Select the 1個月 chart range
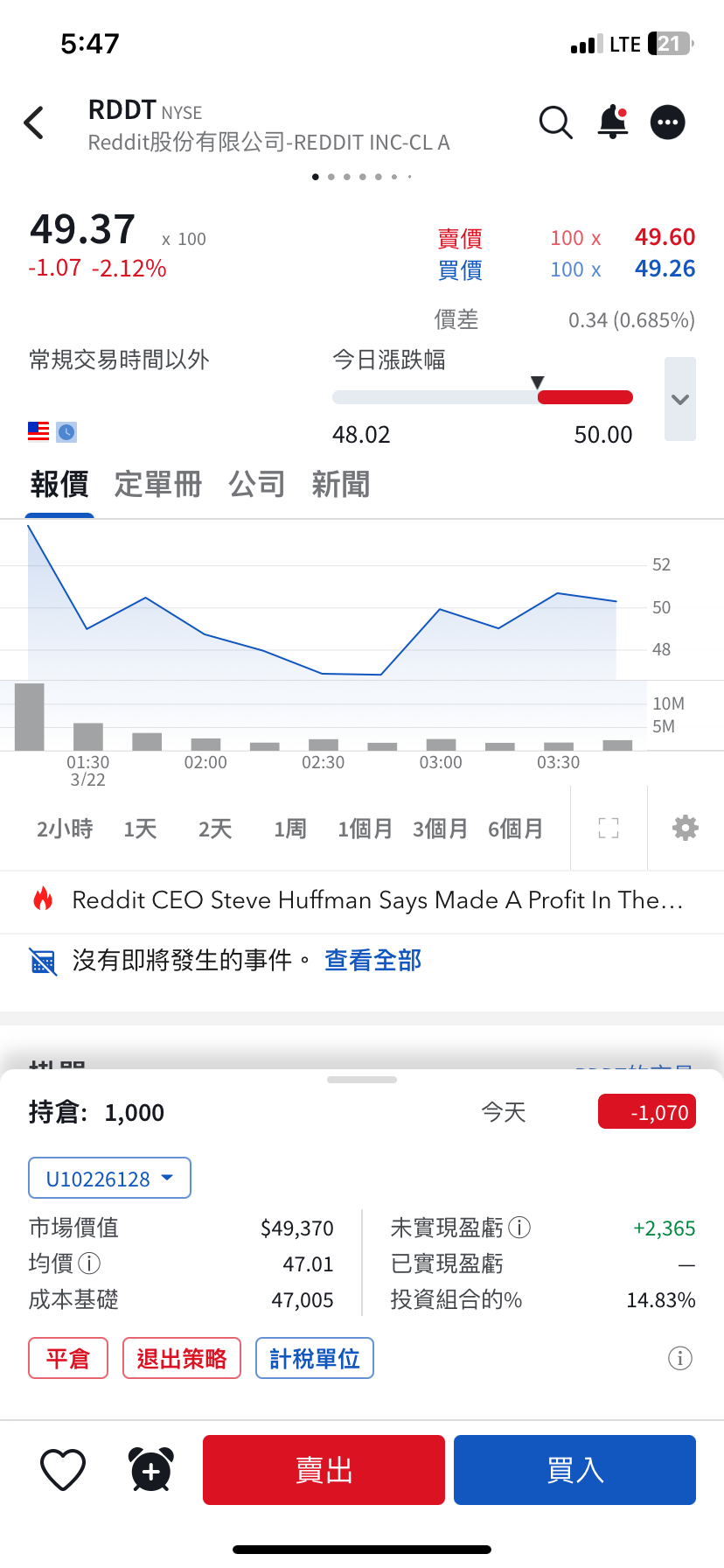 (x=365, y=829)
